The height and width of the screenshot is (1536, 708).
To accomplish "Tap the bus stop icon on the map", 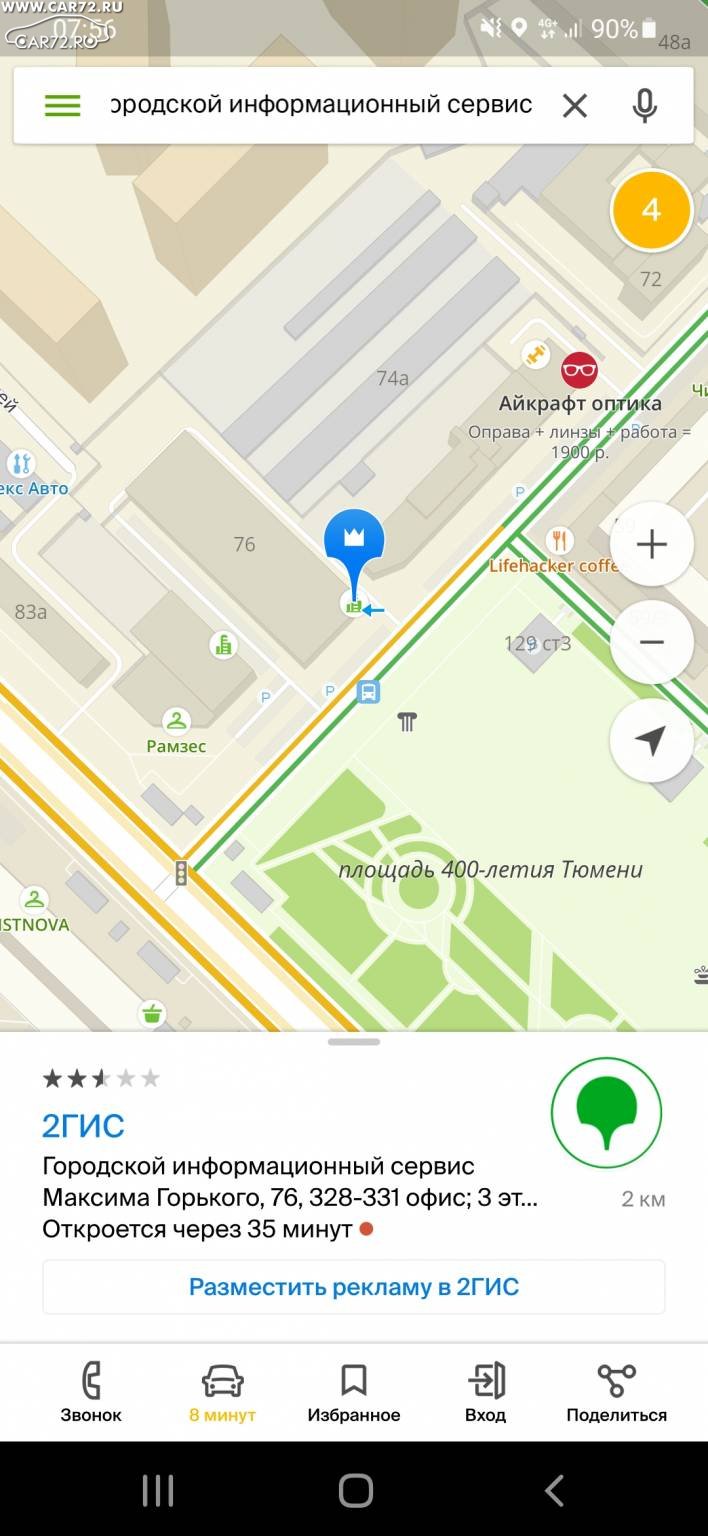I will (x=368, y=691).
